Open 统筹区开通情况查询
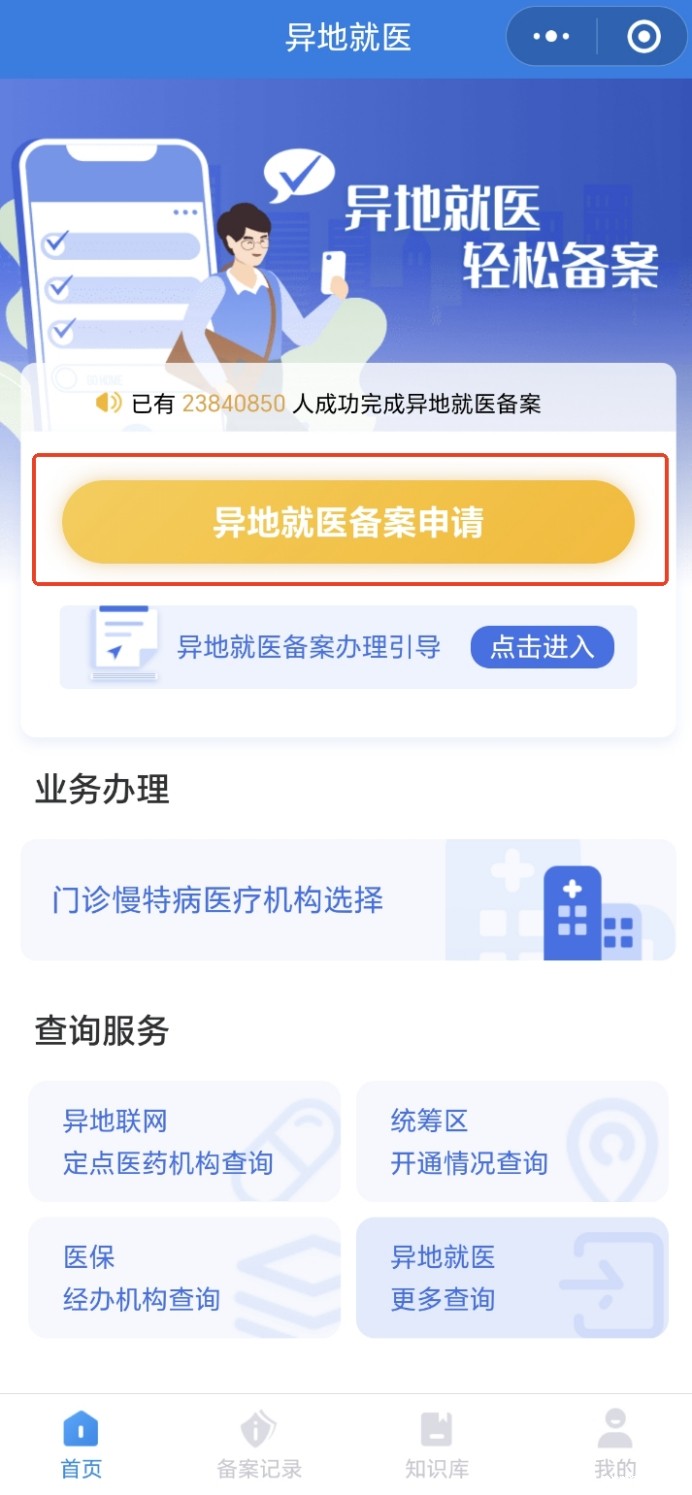This screenshot has height=1495, width=692. (x=512, y=1142)
